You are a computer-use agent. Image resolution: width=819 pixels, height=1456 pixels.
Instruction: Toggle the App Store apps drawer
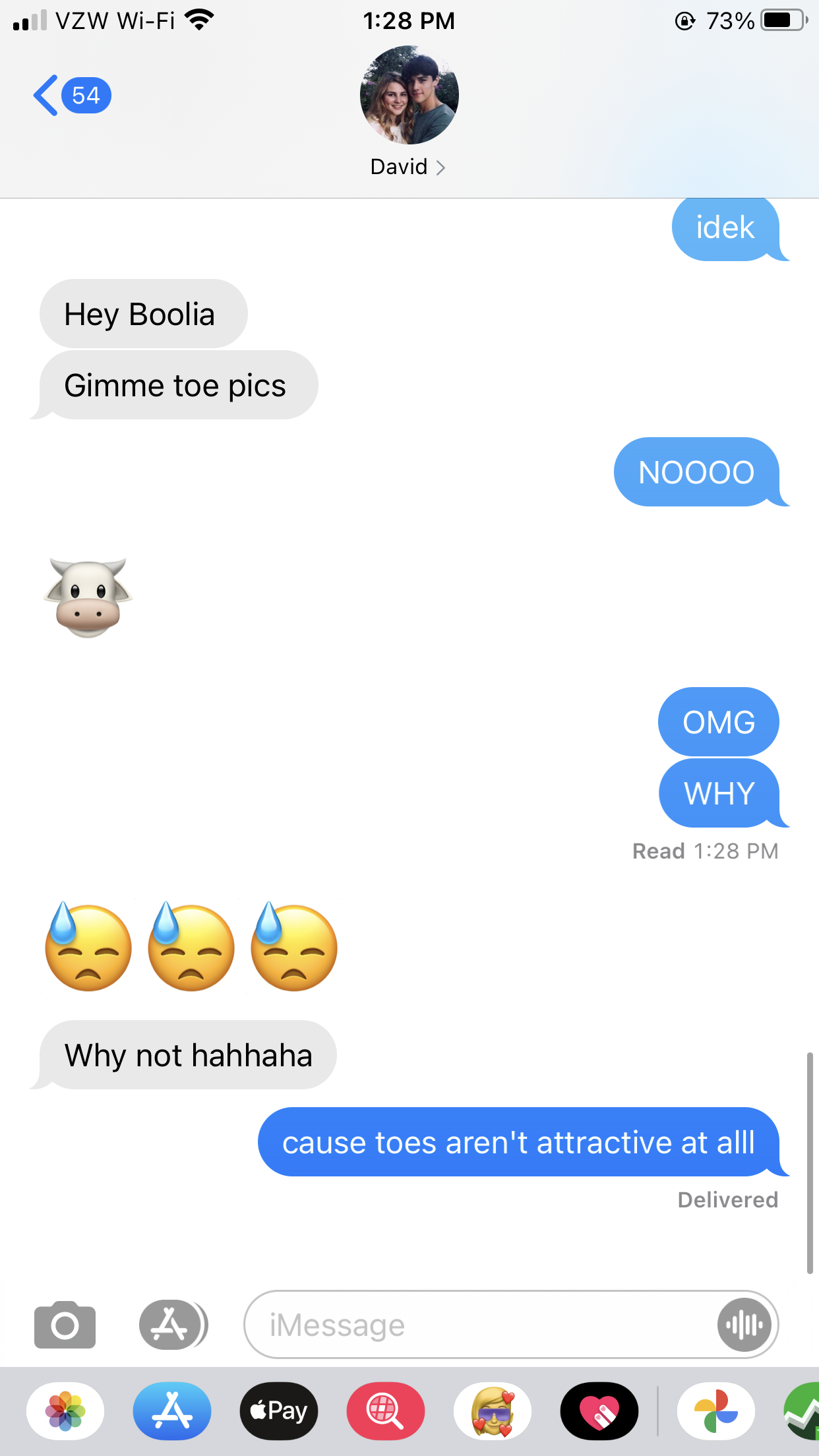click(173, 1324)
